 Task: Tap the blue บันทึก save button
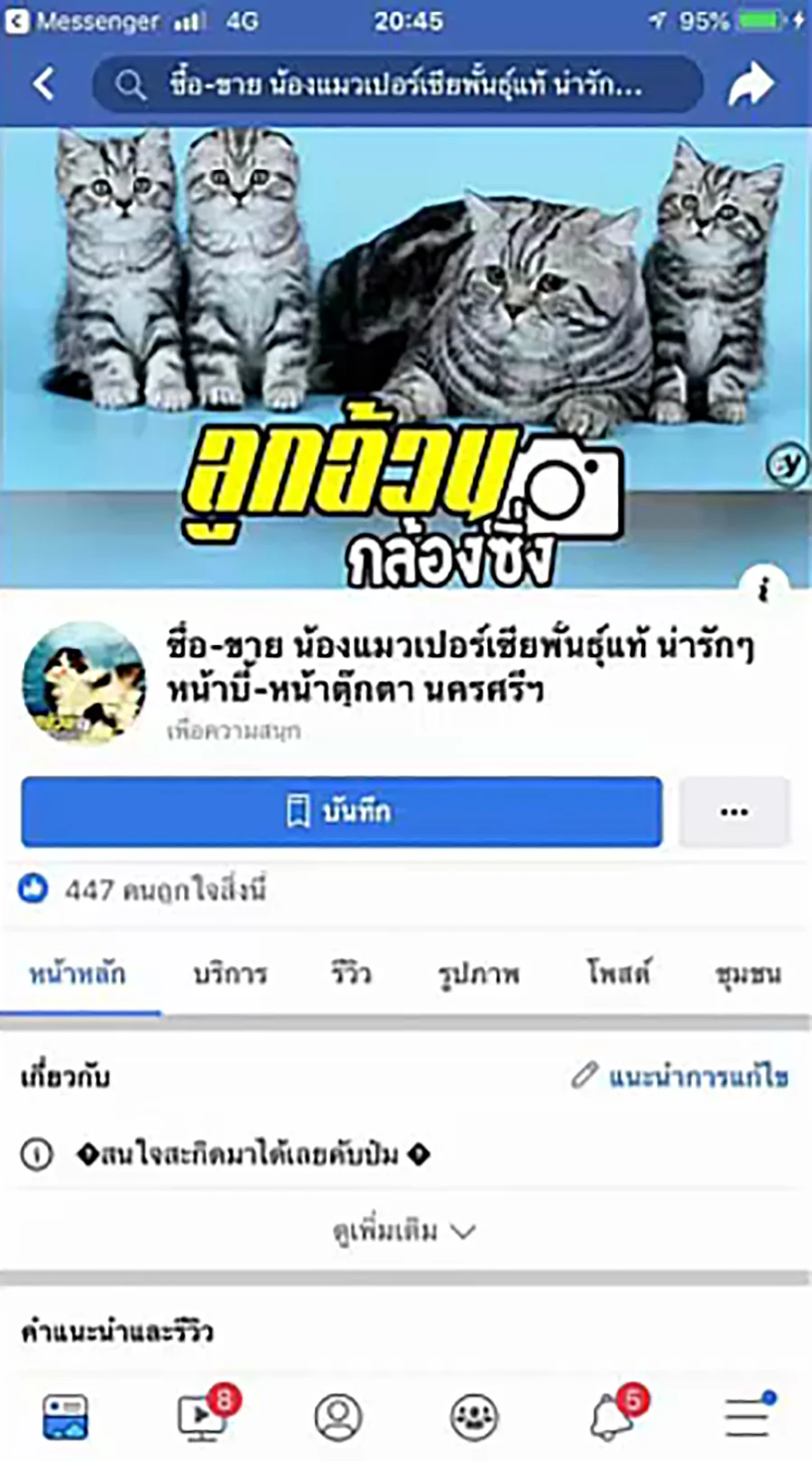pos(341,811)
